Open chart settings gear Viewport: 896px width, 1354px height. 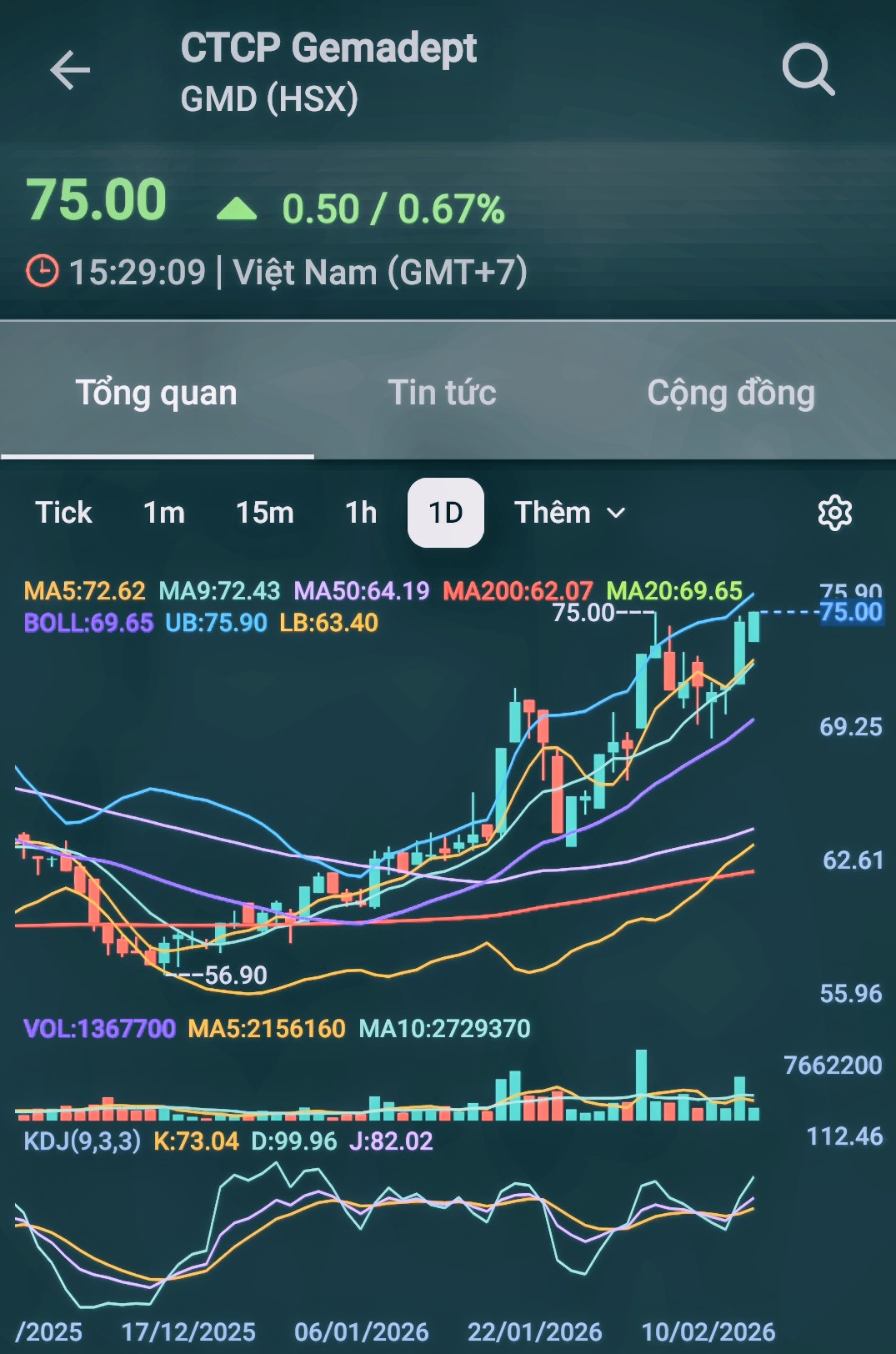click(834, 513)
